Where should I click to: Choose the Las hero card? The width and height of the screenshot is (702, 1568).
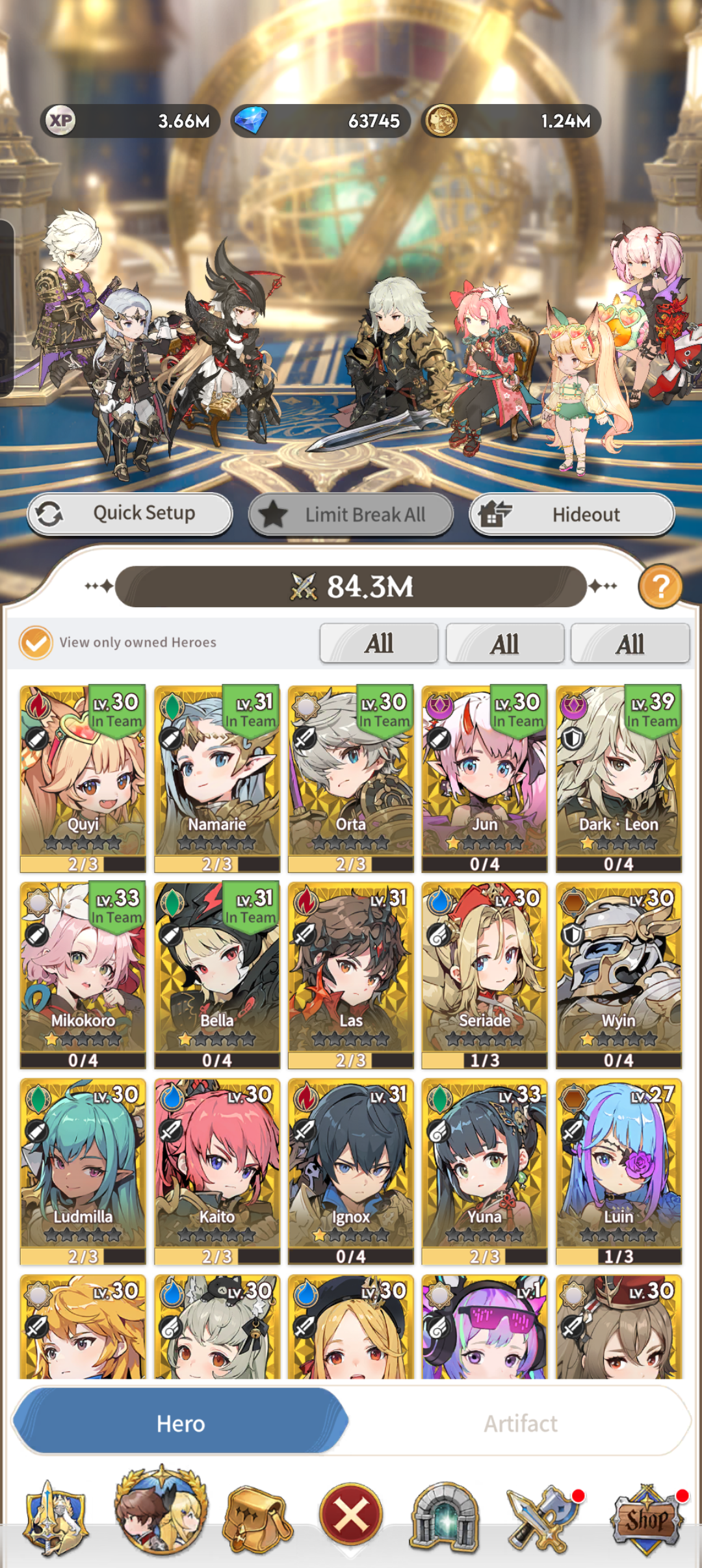351,975
